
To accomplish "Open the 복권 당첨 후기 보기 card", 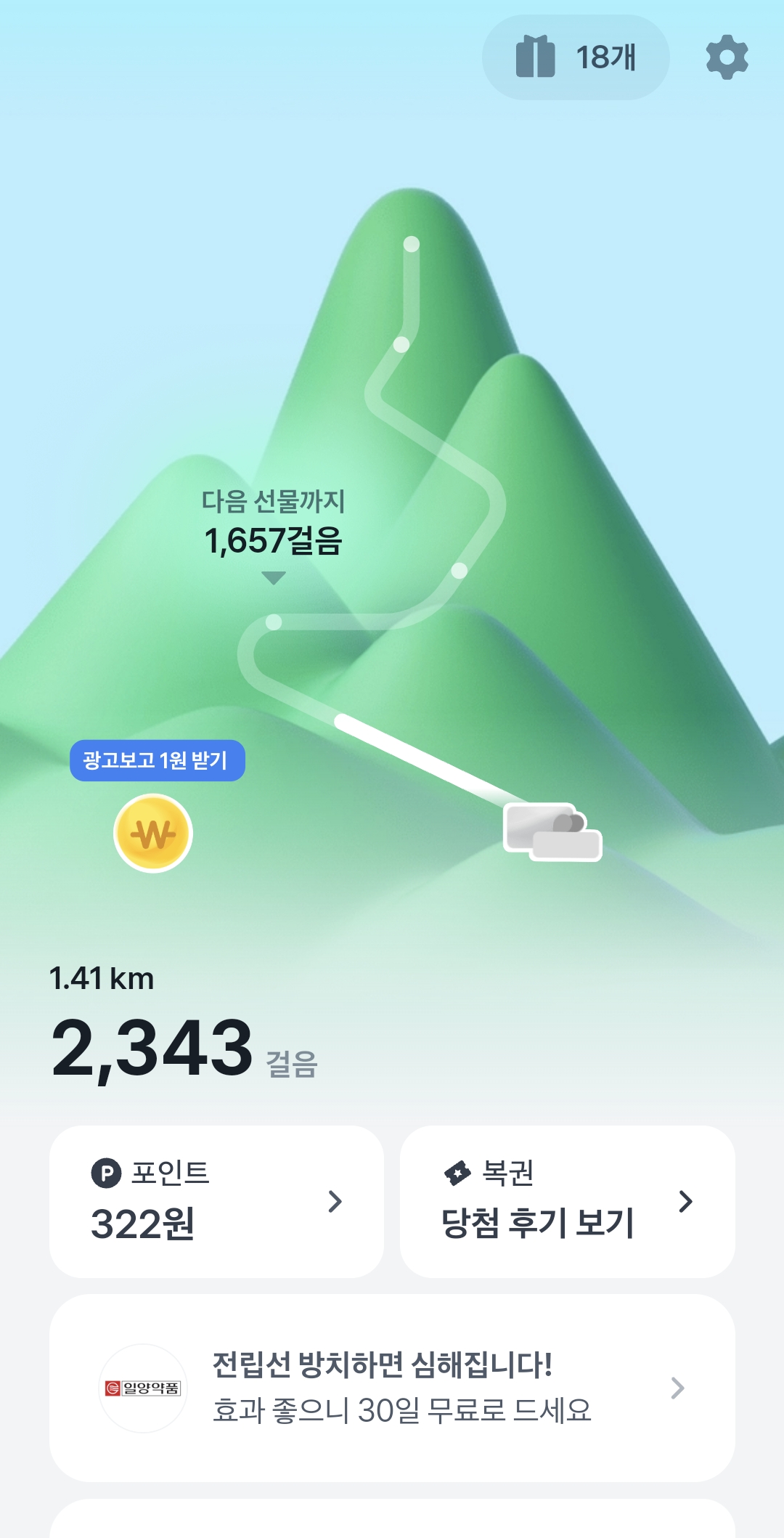I will coord(567,1201).
